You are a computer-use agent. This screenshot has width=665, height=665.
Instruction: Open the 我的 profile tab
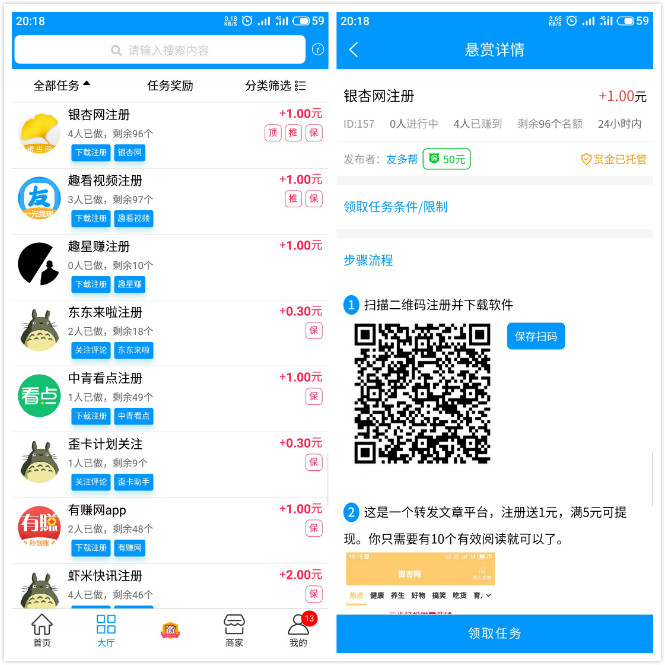[x=298, y=631]
